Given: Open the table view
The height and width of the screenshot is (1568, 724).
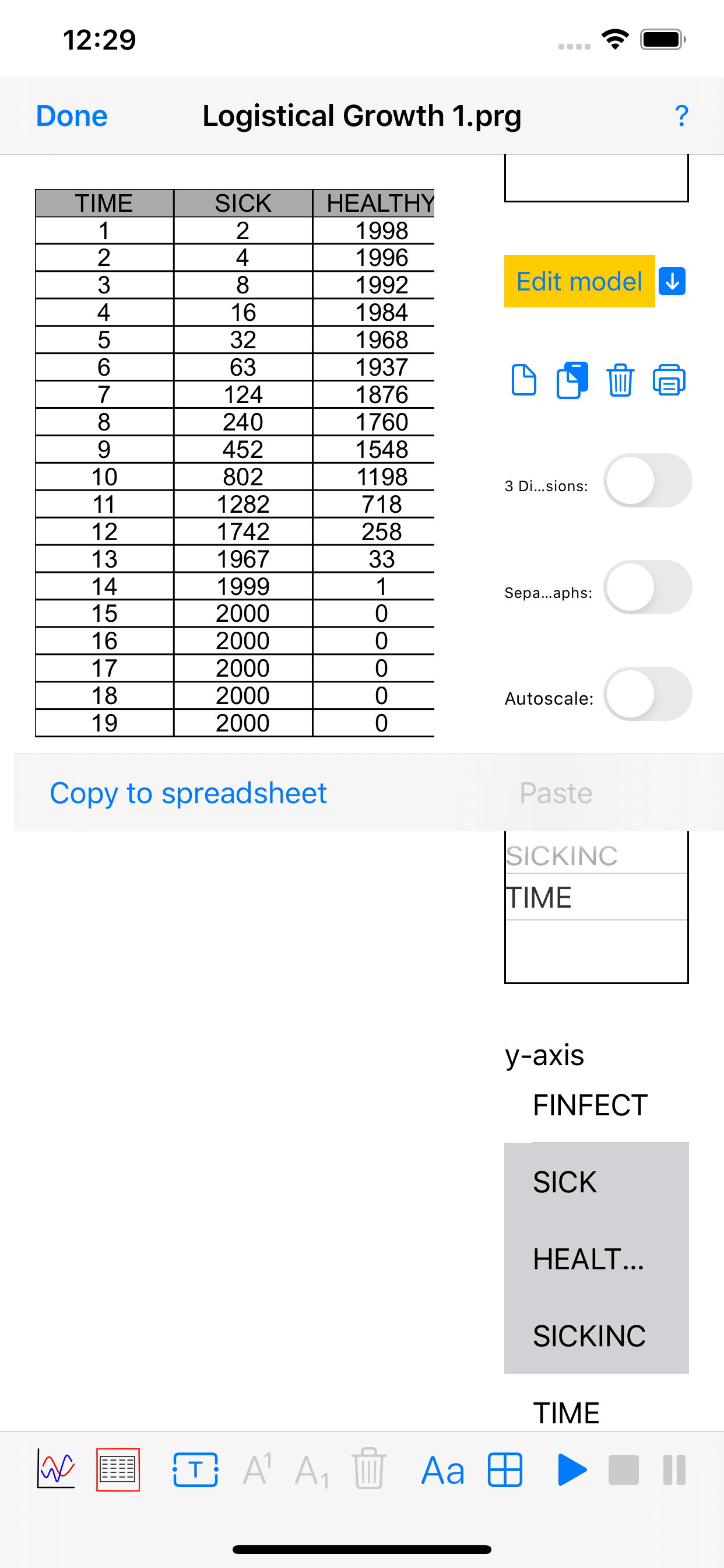Looking at the screenshot, I should [x=118, y=1471].
